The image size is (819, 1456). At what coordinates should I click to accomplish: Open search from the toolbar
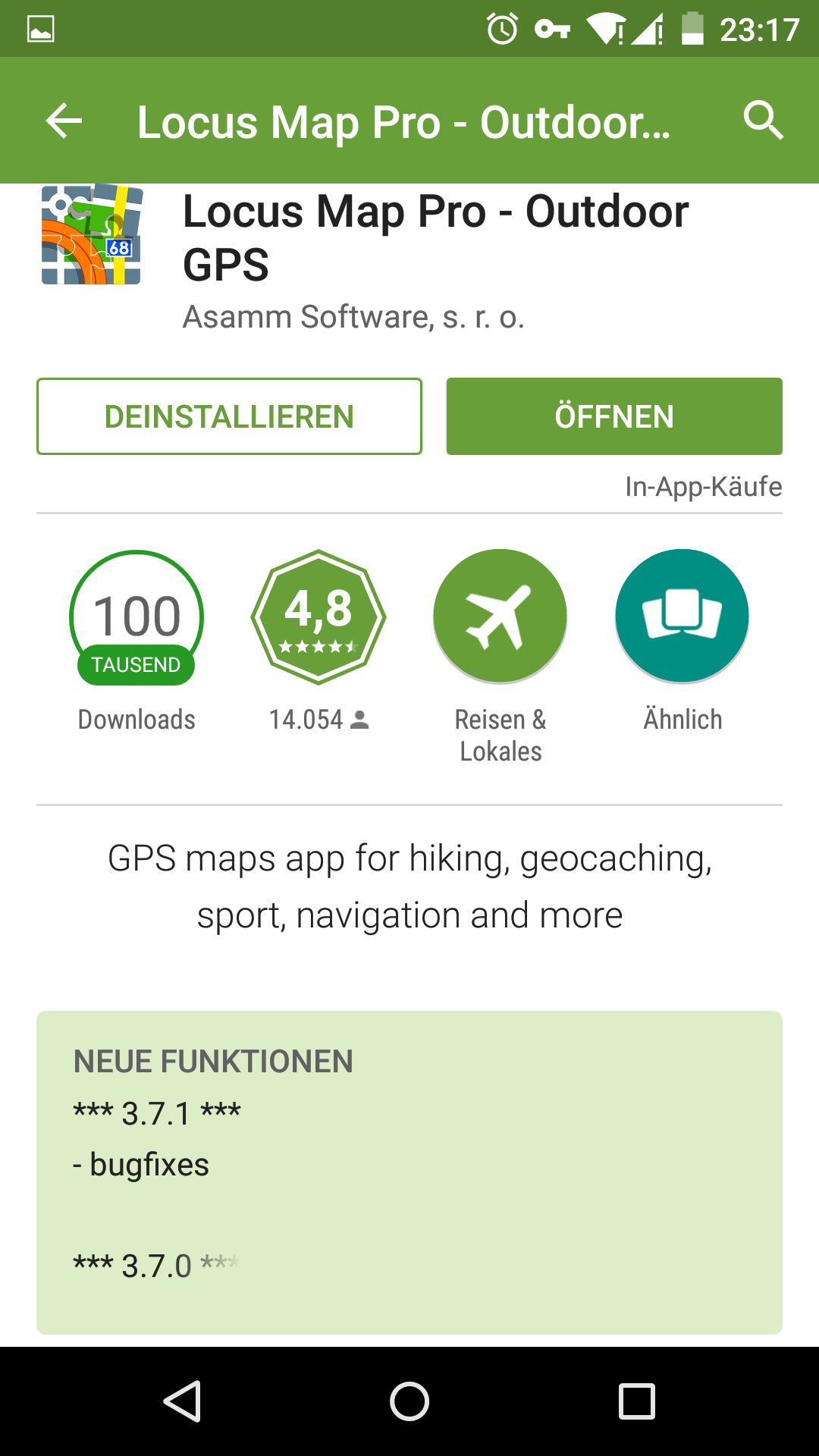tap(762, 121)
